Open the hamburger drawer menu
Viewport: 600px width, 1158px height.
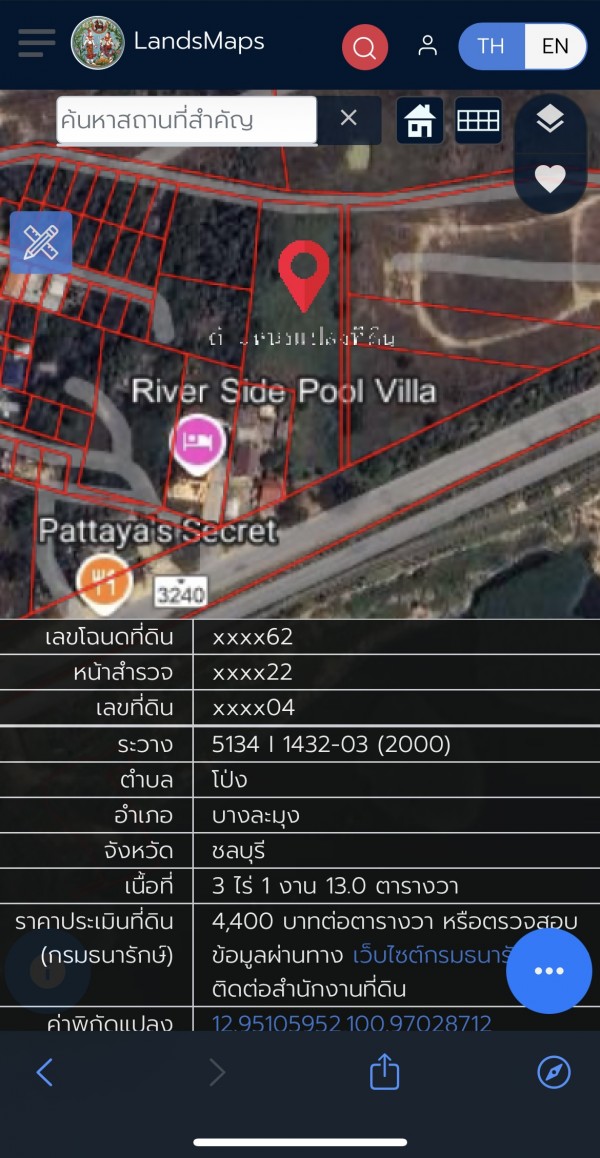[x=36, y=42]
